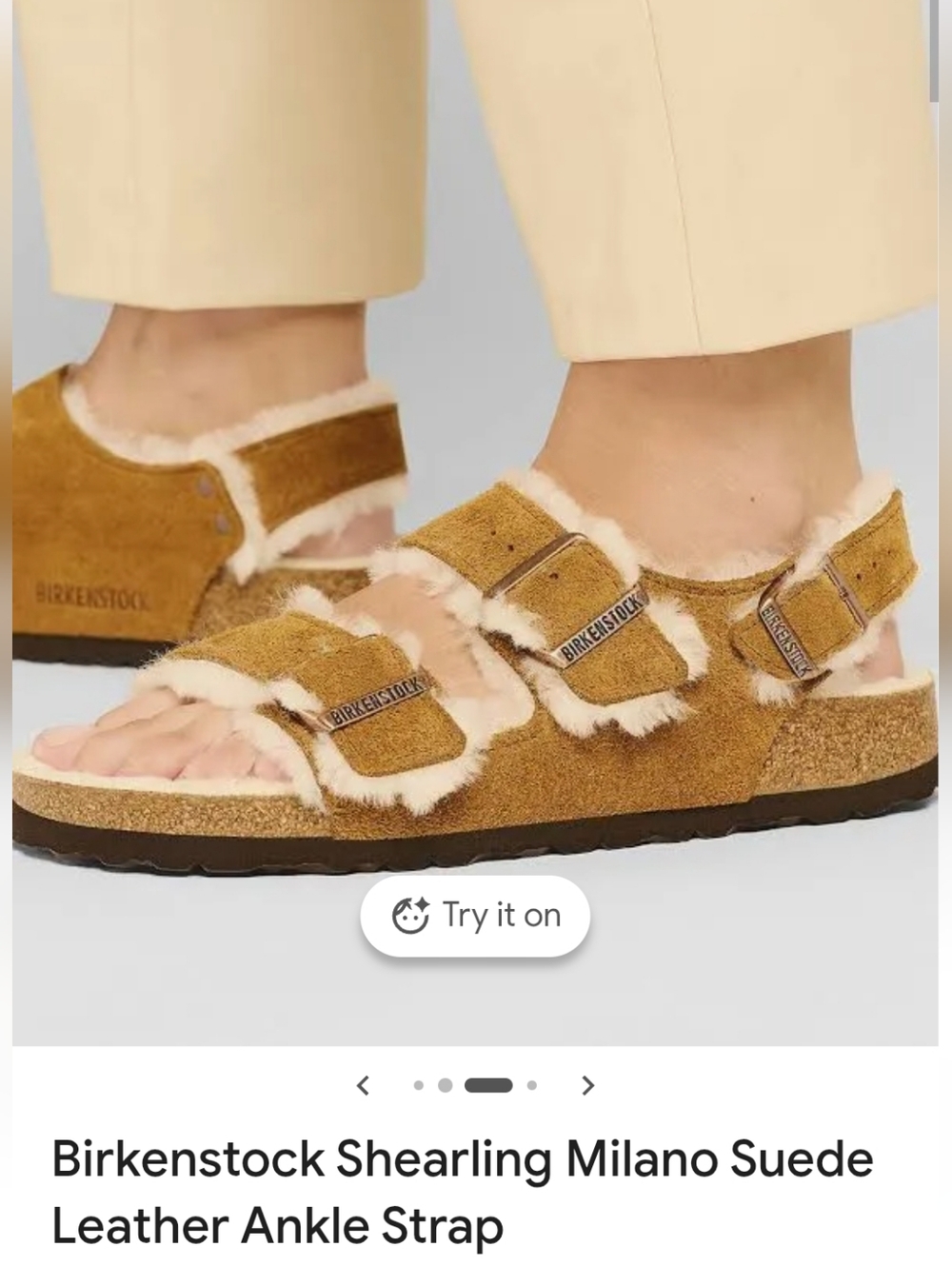The image size is (952, 1266).
Task: Click the front strap Birkenstock buckle
Action: click(378, 704)
